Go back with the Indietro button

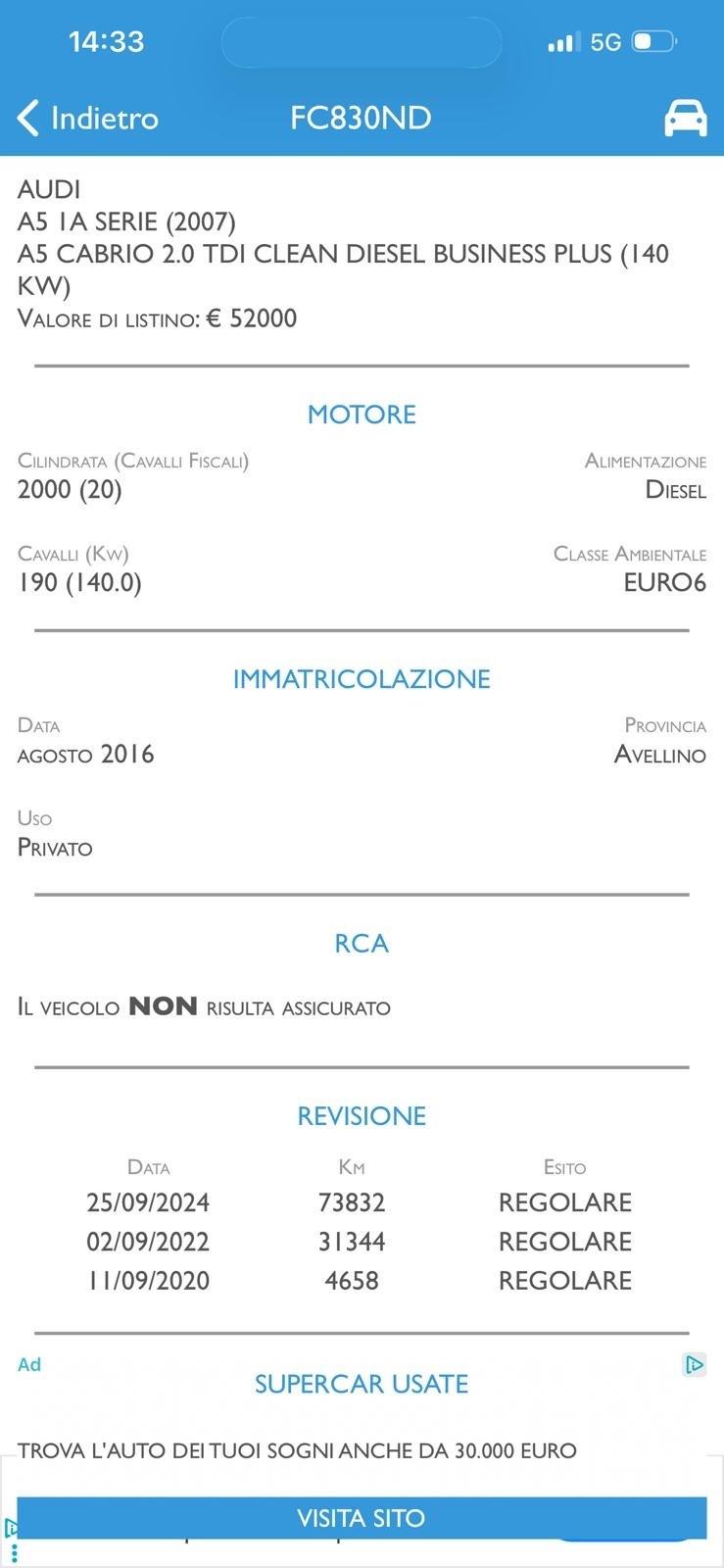point(87,118)
